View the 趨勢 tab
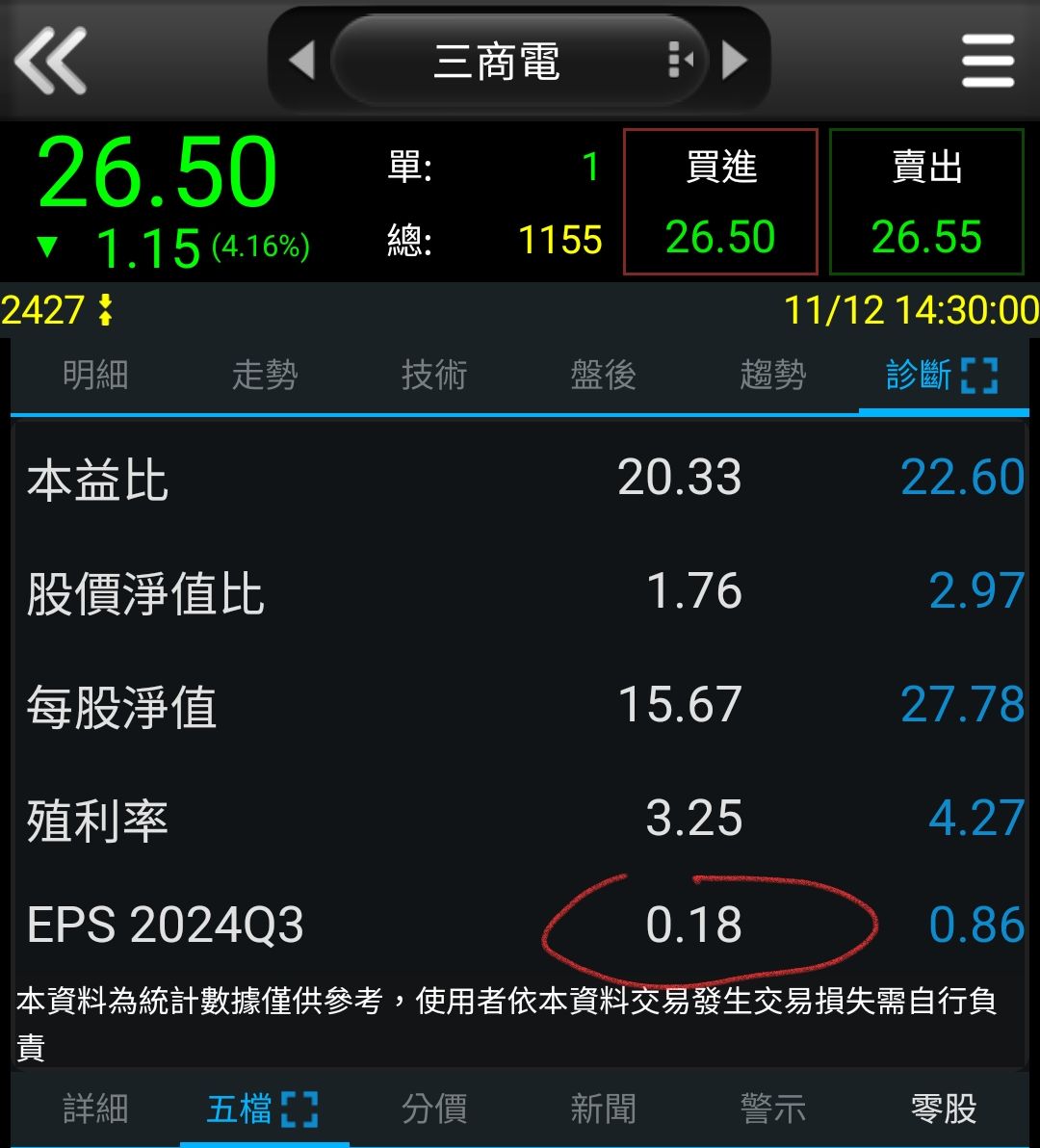Image resolution: width=1040 pixels, height=1148 pixels. pyautogui.click(x=773, y=375)
